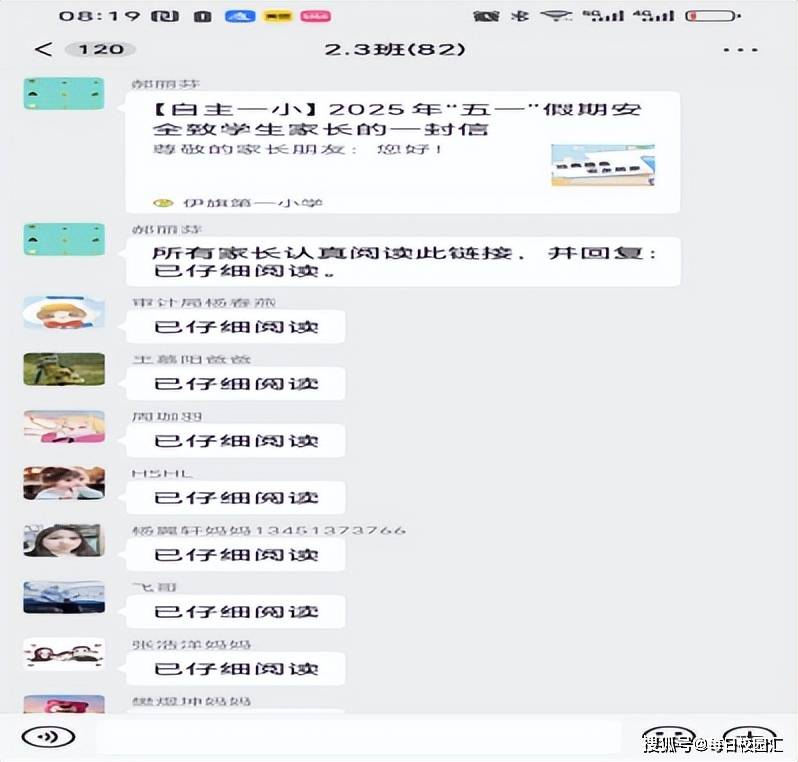The width and height of the screenshot is (798, 762).
Task: Go back to the chat list
Action: pos(43,49)
